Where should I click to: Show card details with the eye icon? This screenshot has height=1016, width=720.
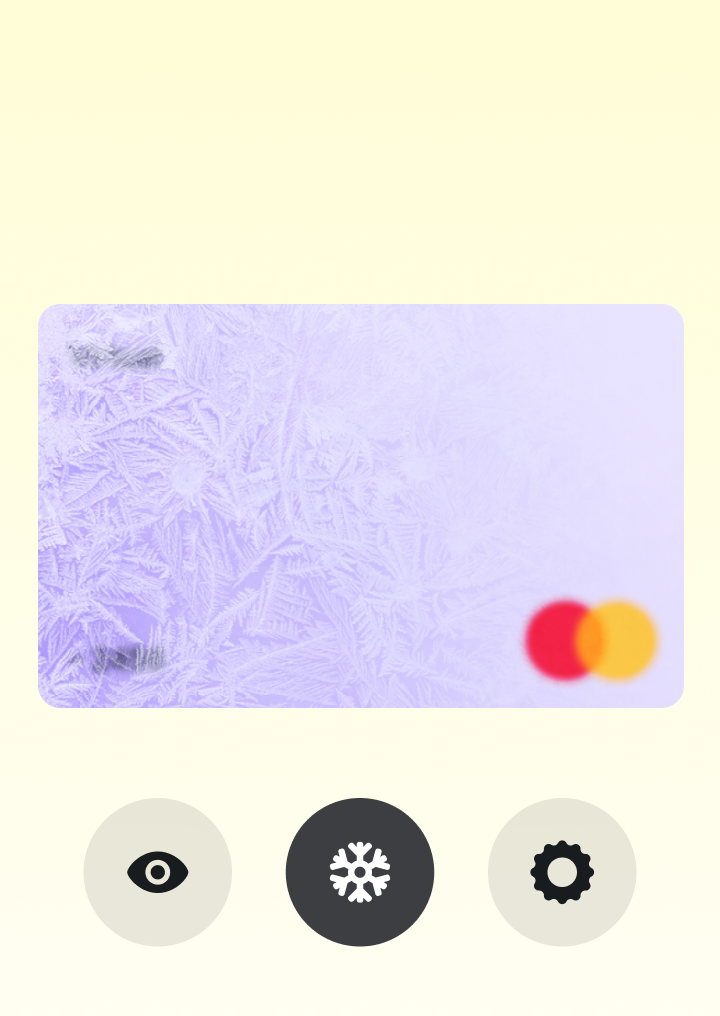click(158, 872)
